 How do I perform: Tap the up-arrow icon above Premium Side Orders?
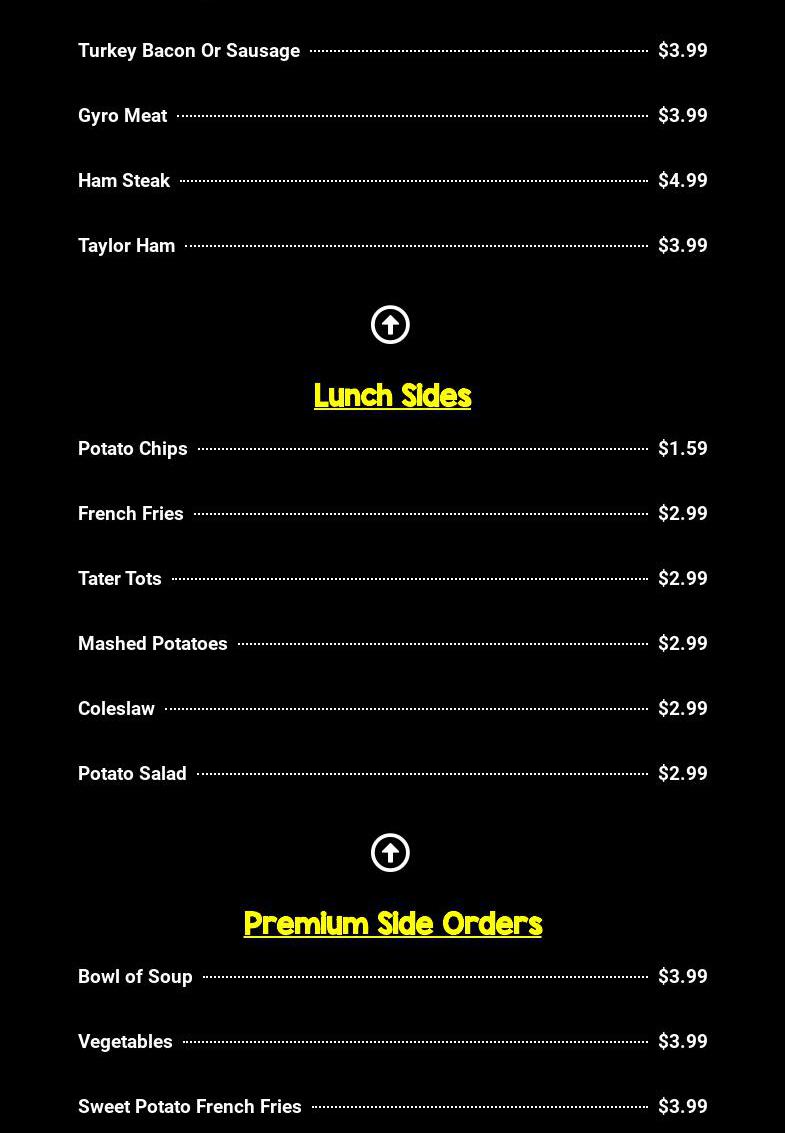coord(390,853)
